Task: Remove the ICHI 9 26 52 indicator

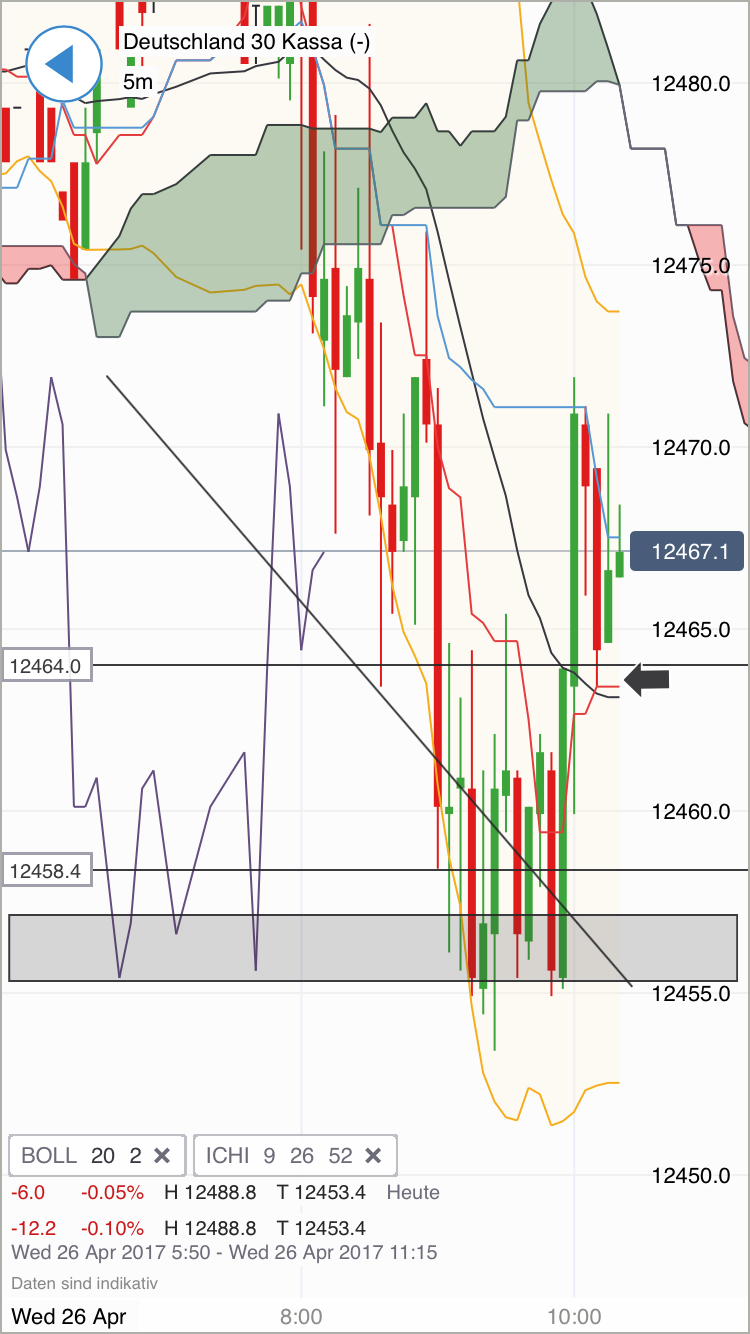Action: tap(373, 1155)
